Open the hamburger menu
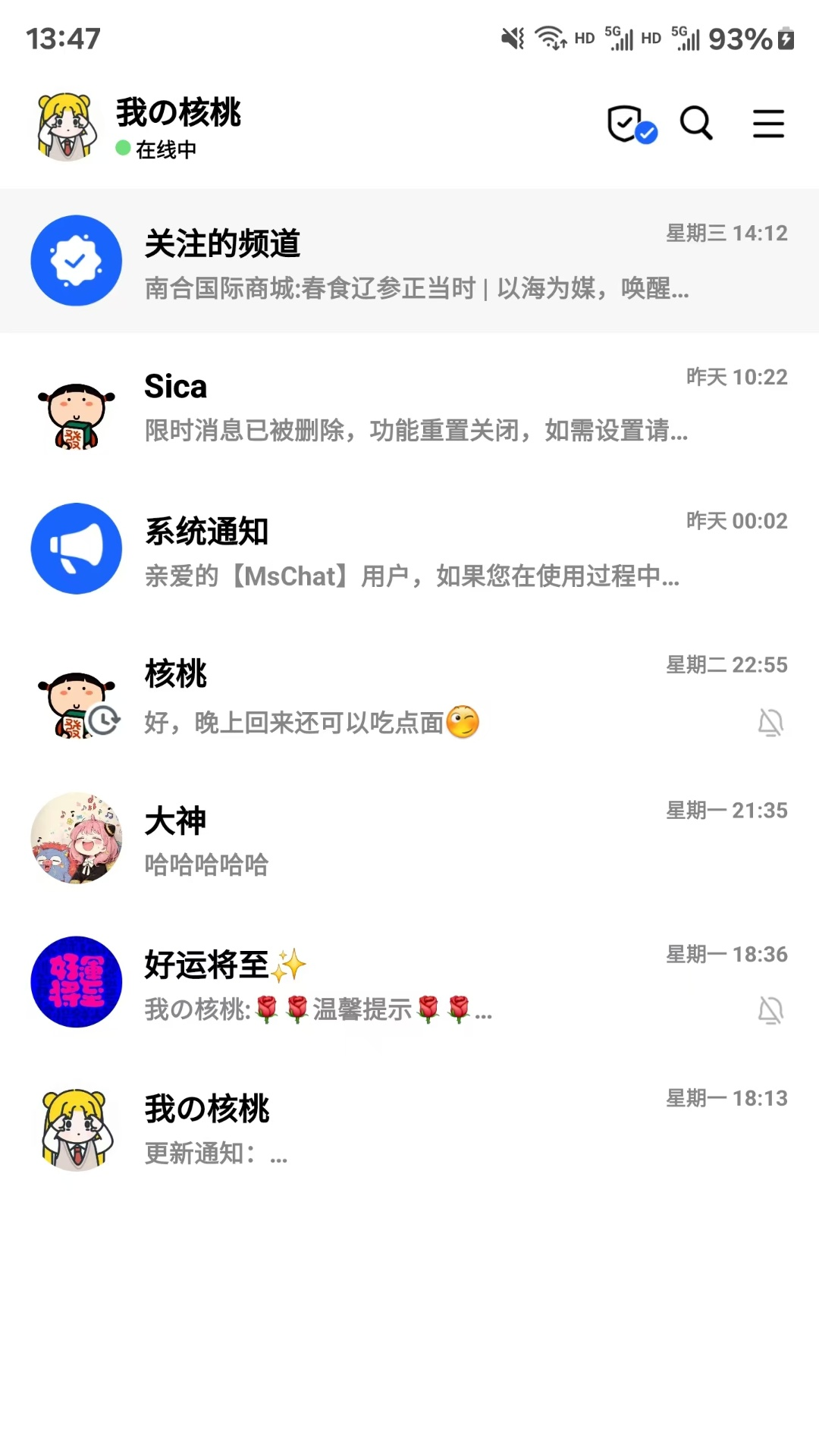 pos(767,124)
